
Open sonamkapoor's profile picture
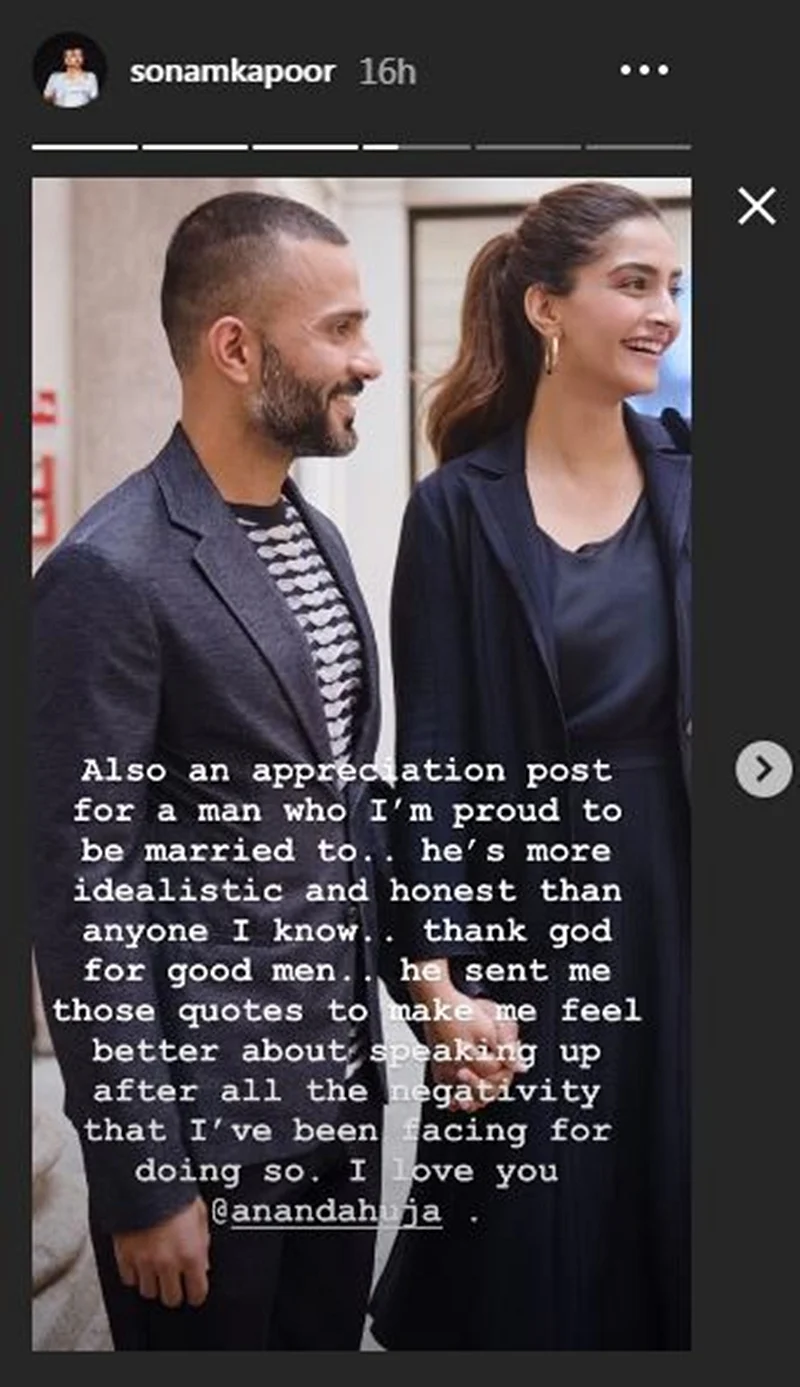tap(70, 71)
